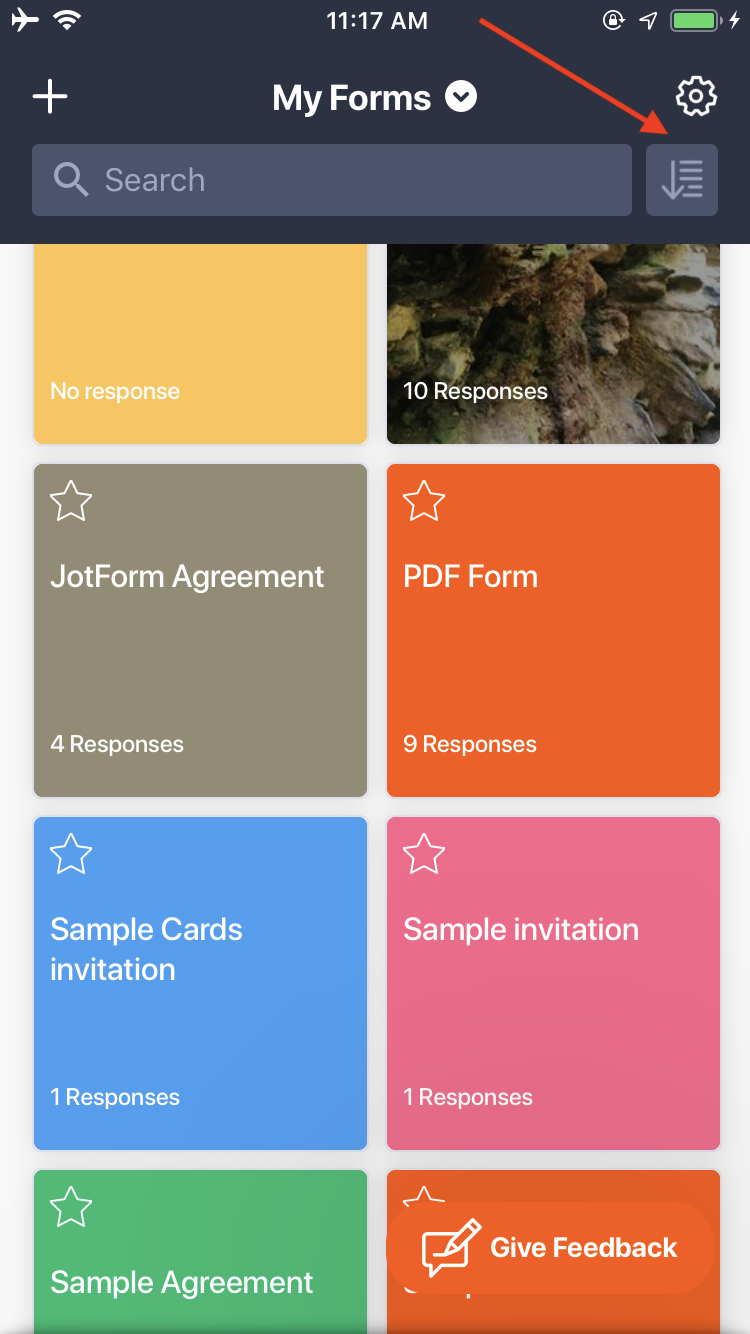Open the sort order button

pyautogui.click(x=682, y=180)
